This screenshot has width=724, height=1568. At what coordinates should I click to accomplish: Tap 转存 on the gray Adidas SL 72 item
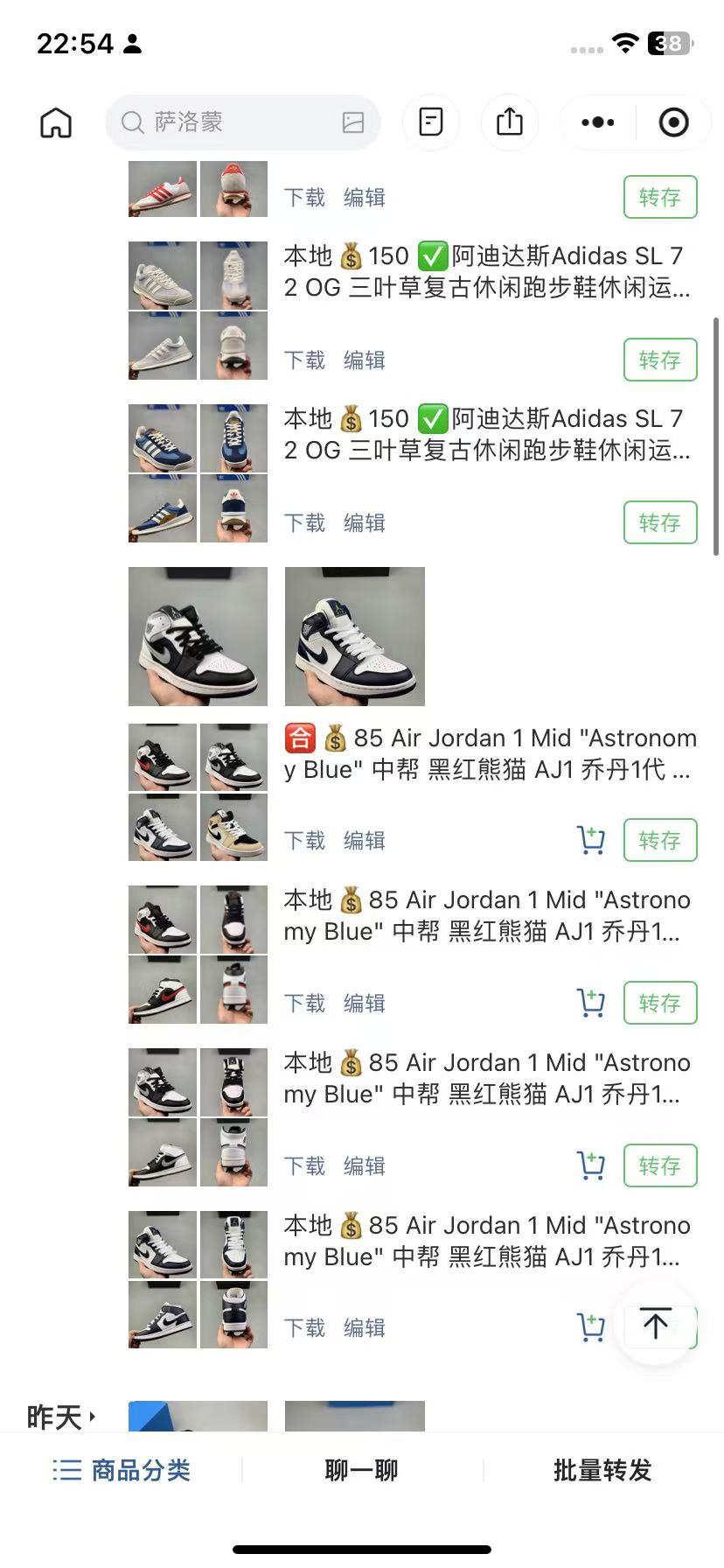659,360
